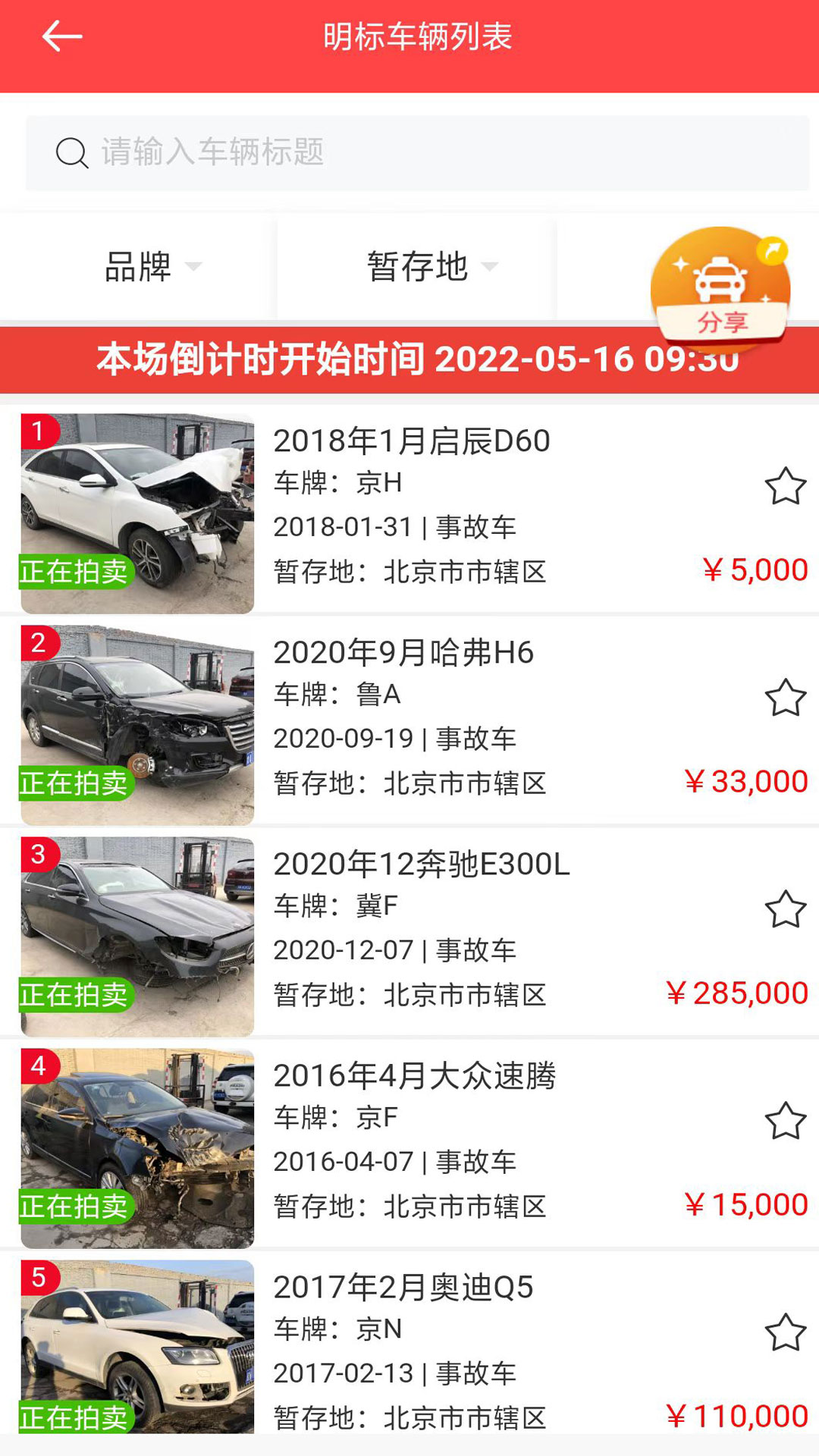Screen dimensions: 819x1456
Task: Open the 奥迪Q5 car photo thumbnail
Action: (136, 1357)
